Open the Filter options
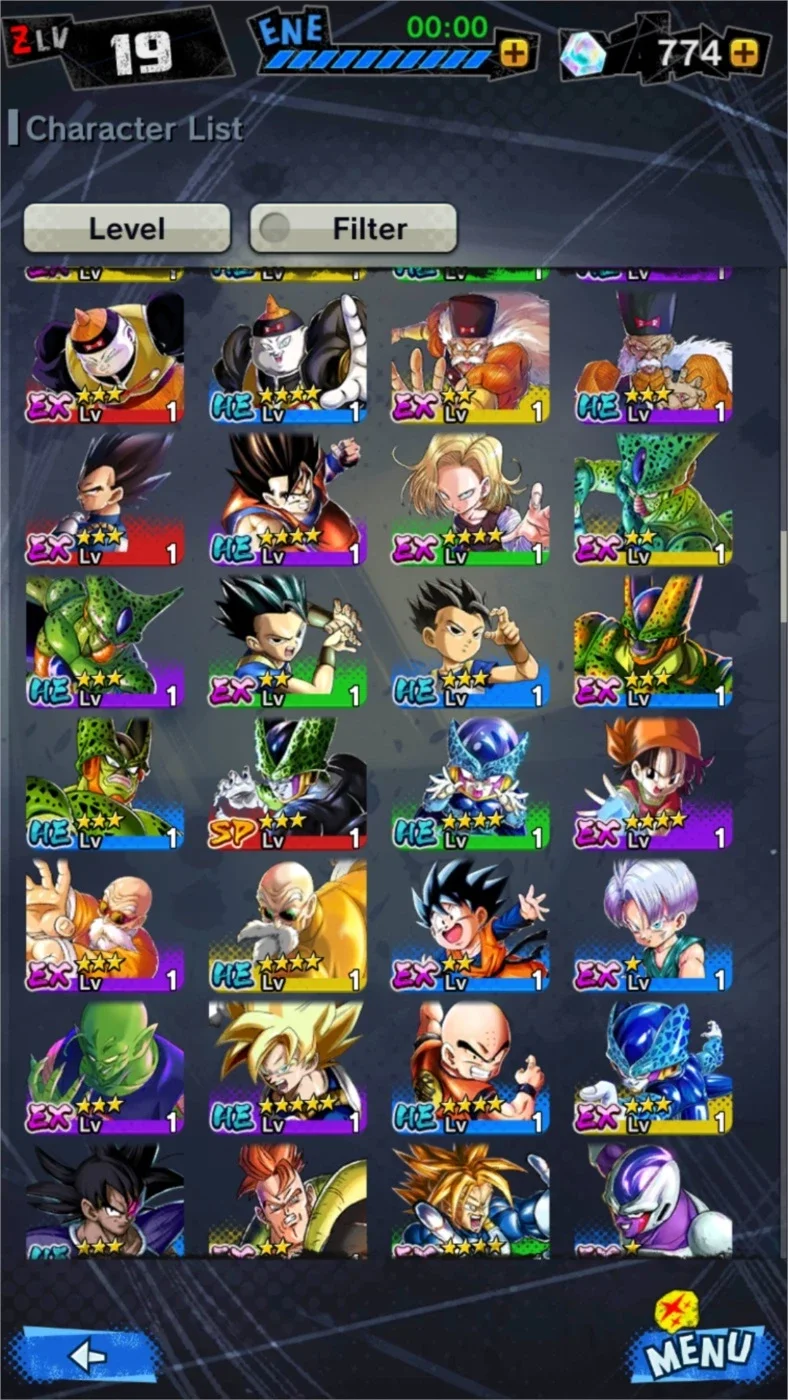The width and height of the screenshot is (788, 1400). point(353,228)
